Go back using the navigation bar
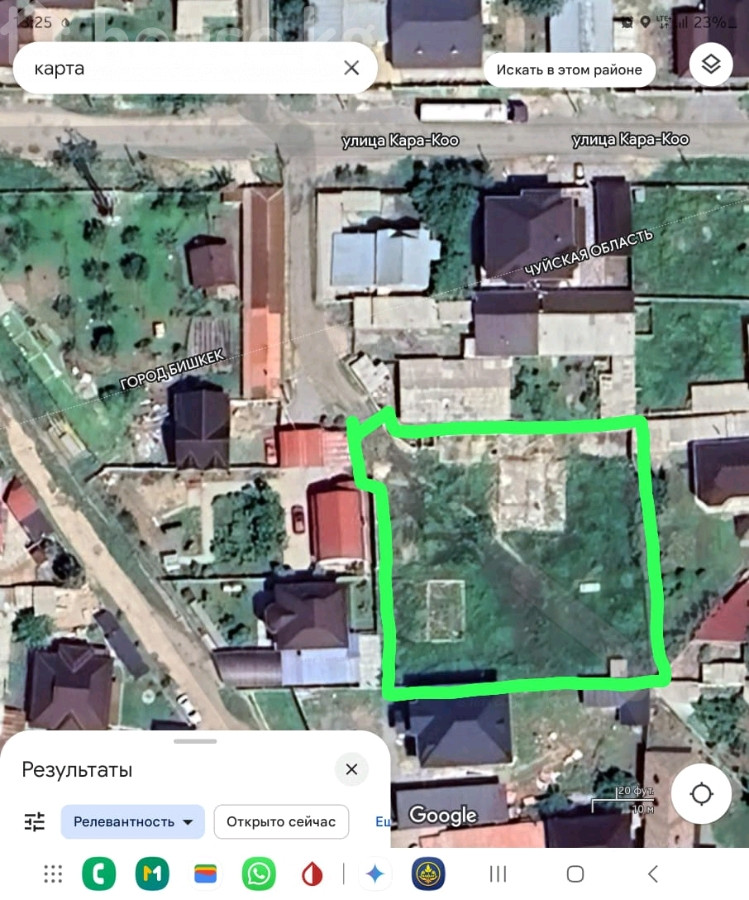This screenshot has height=900, width=749. (x=653, y=874)
